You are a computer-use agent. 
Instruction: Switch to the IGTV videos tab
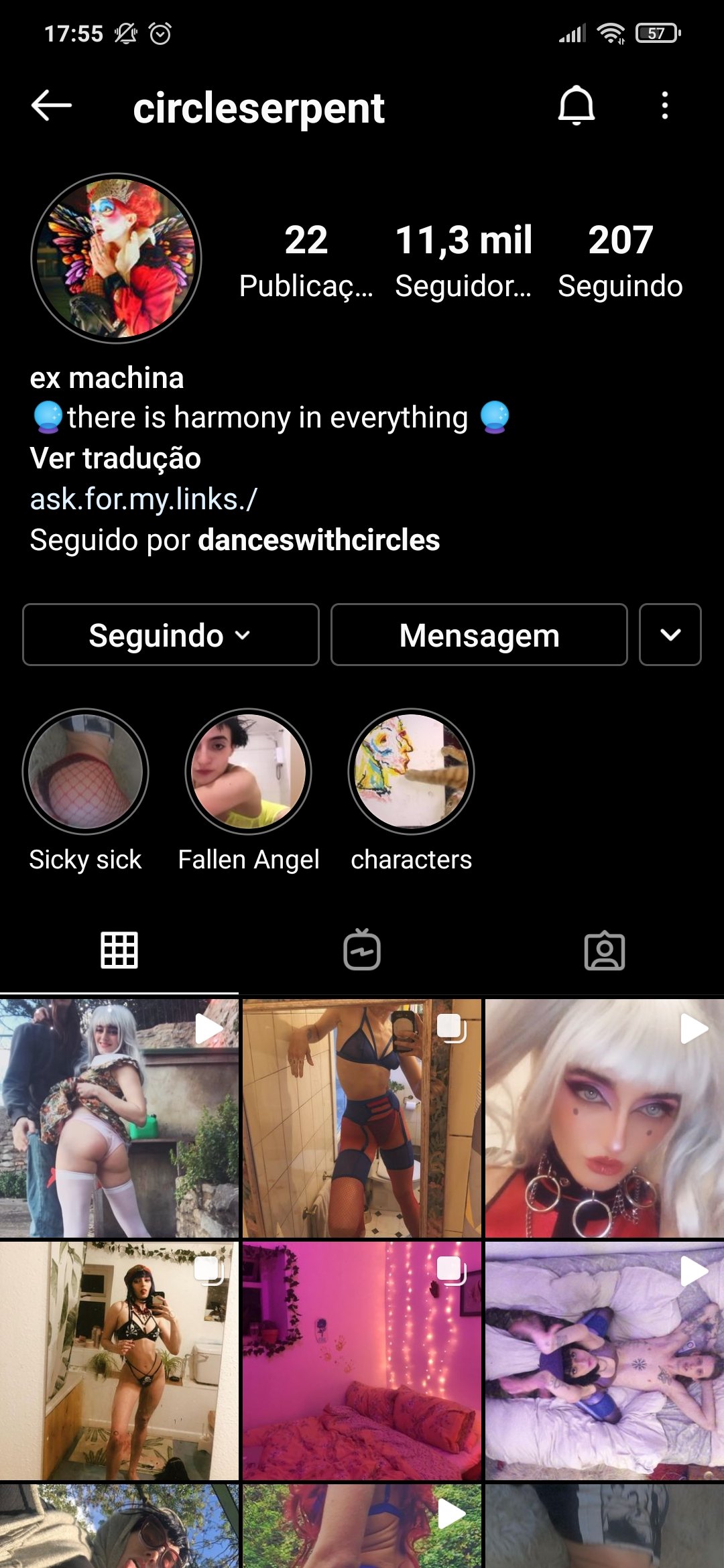point(362,950)
